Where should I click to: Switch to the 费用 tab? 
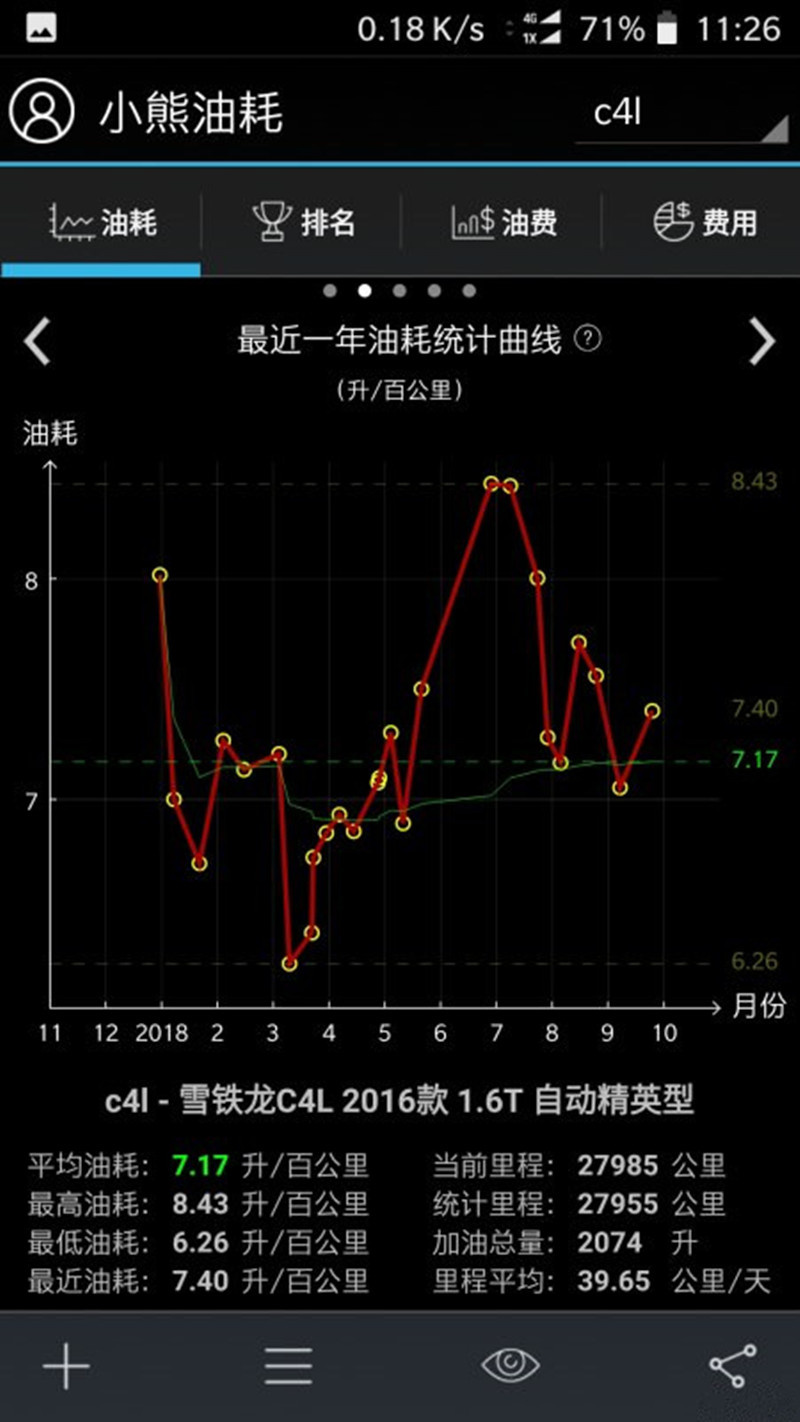pyautogui.click(x=704, y=221)
